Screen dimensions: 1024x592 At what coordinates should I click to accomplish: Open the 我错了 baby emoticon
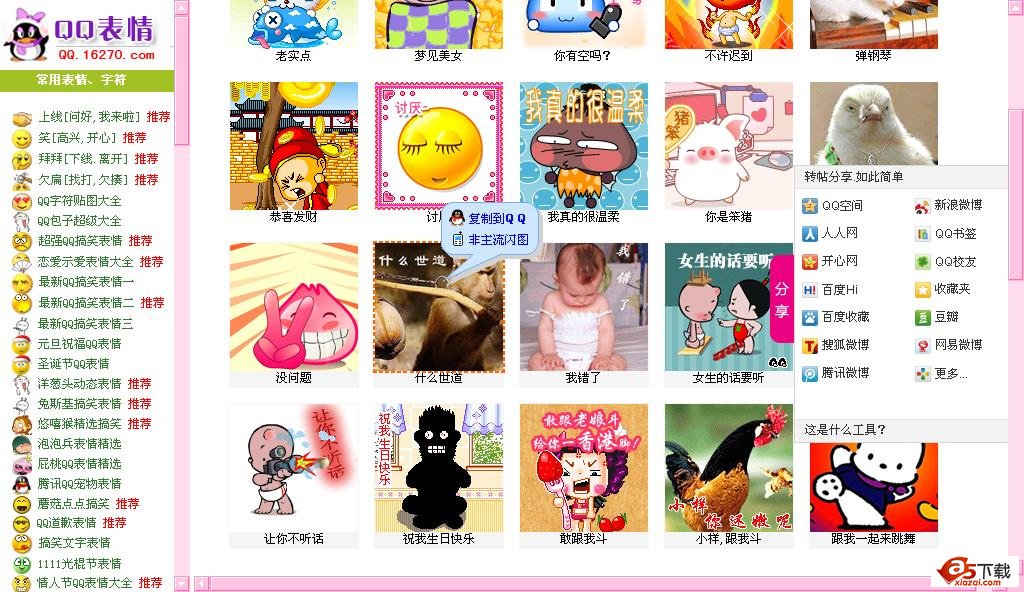(583, 308)
